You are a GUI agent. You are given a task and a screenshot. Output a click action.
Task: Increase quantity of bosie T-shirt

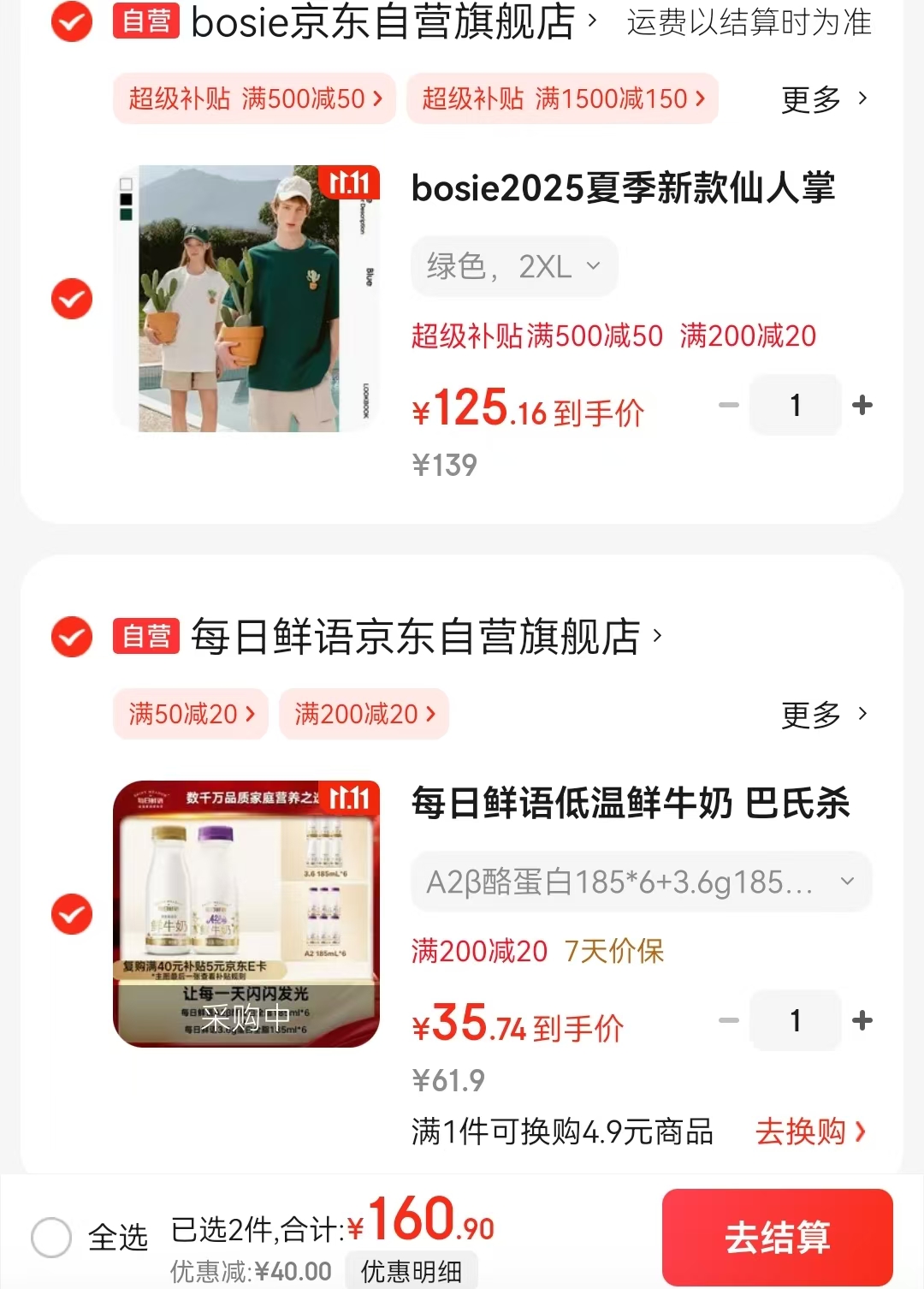pos(862,405)
